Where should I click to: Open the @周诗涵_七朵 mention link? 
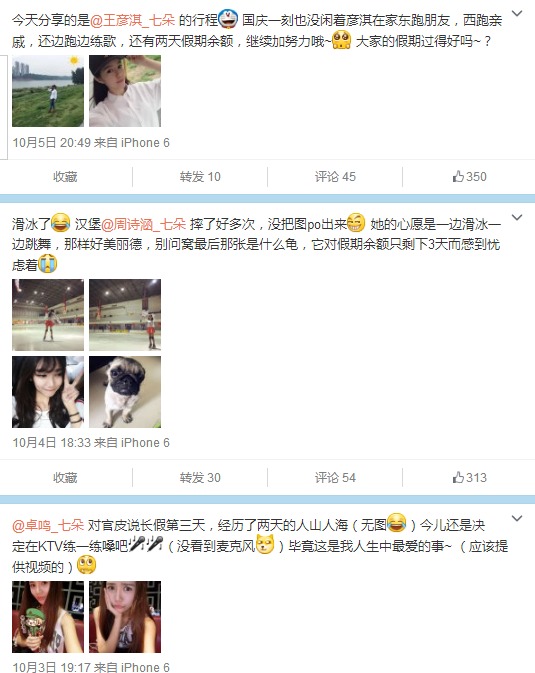(143, 224)
